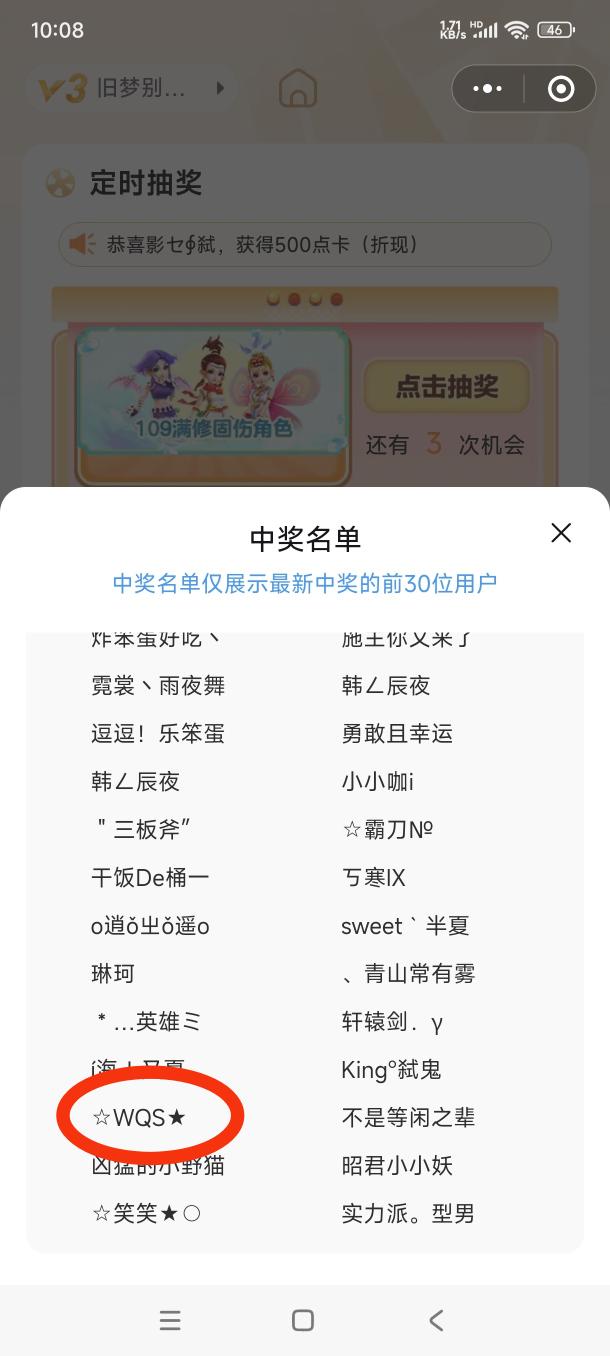Go to the home page icon

298,88
